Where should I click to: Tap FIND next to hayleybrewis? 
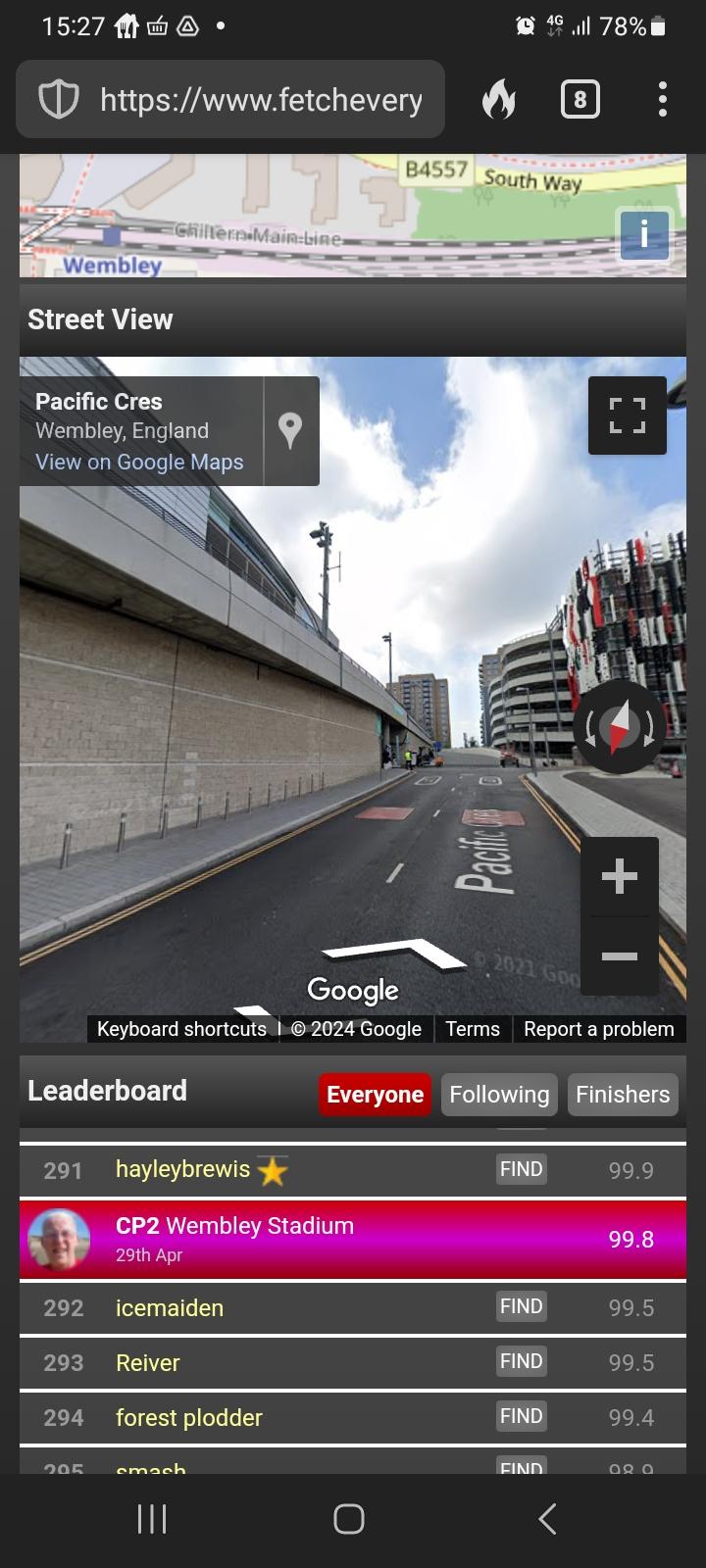[x=521, y=1169]
